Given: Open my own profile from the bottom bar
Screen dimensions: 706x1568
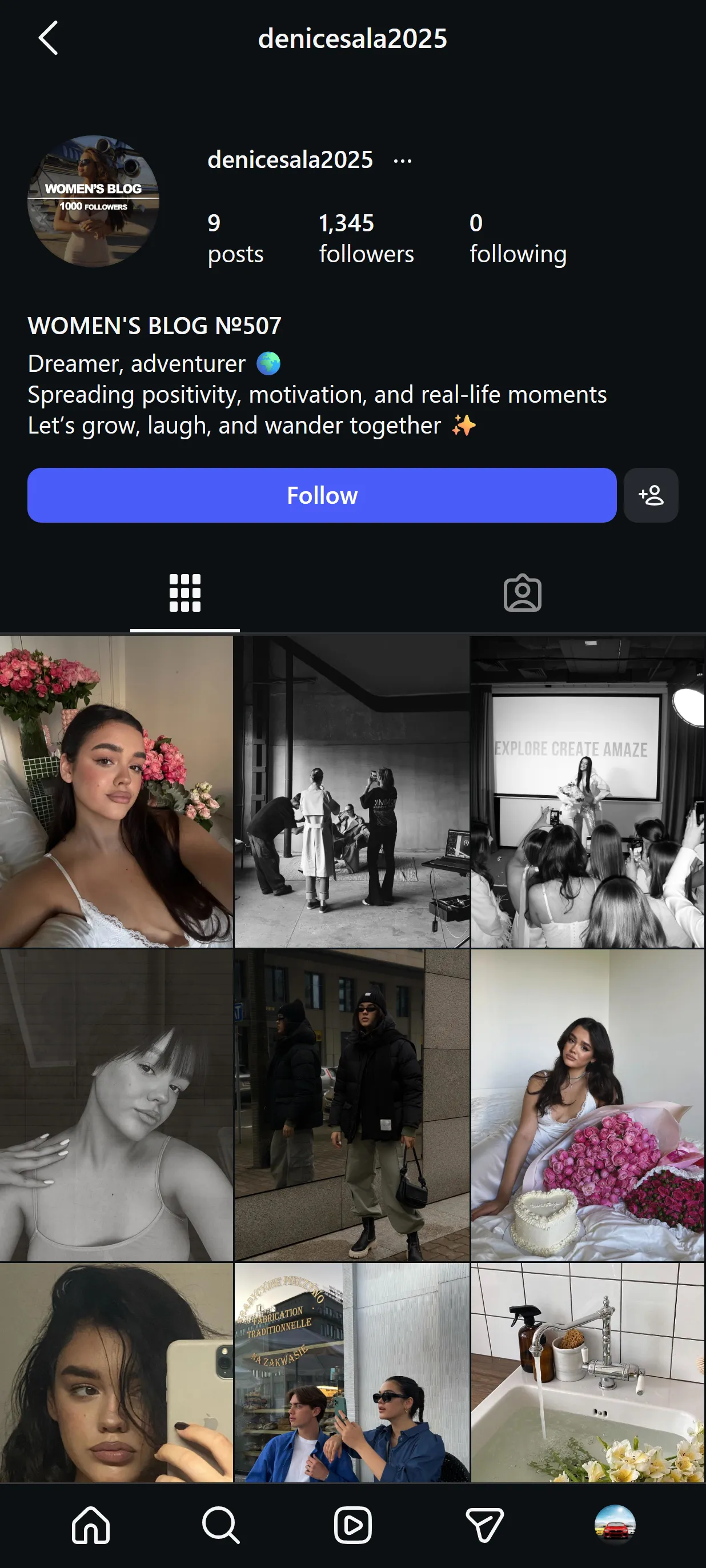Looking at the screenshot, I should coord(615,1525).
